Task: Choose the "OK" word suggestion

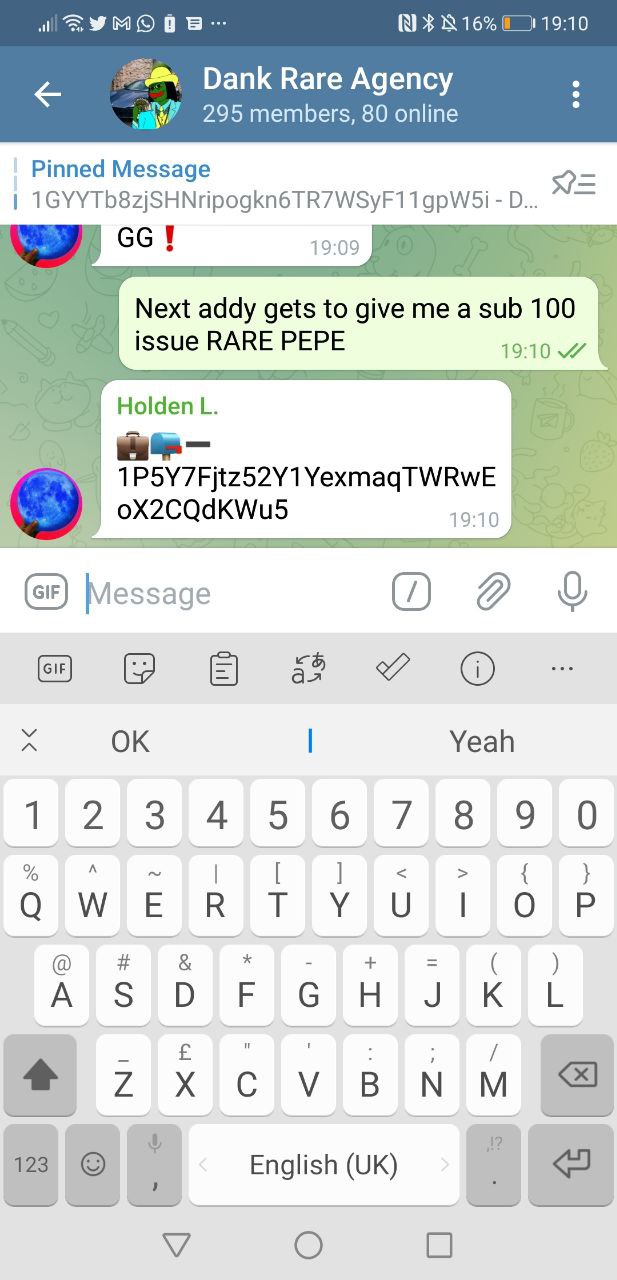Action: pos(130,741)
